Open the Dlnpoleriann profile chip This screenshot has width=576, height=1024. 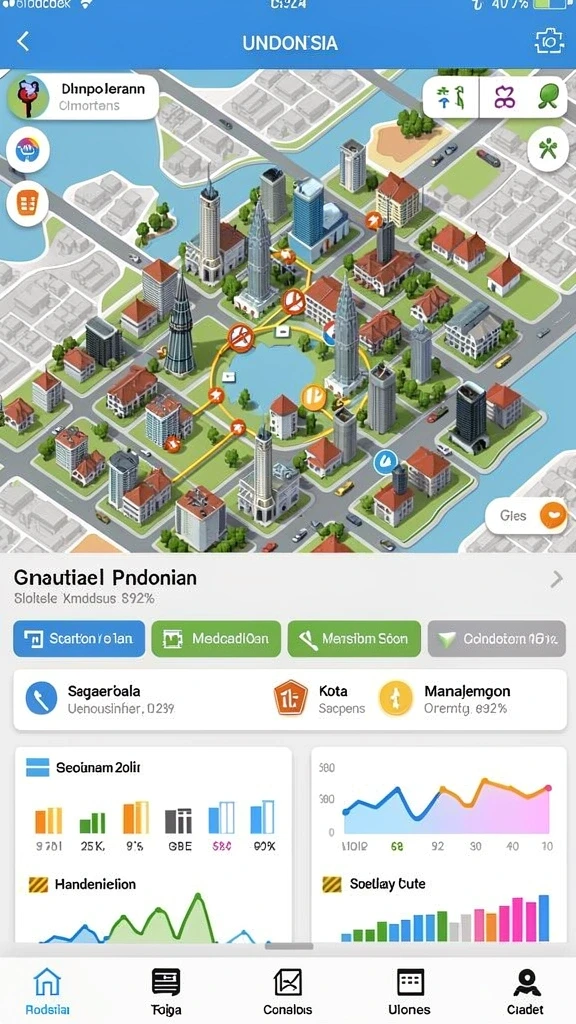point(82,97)
